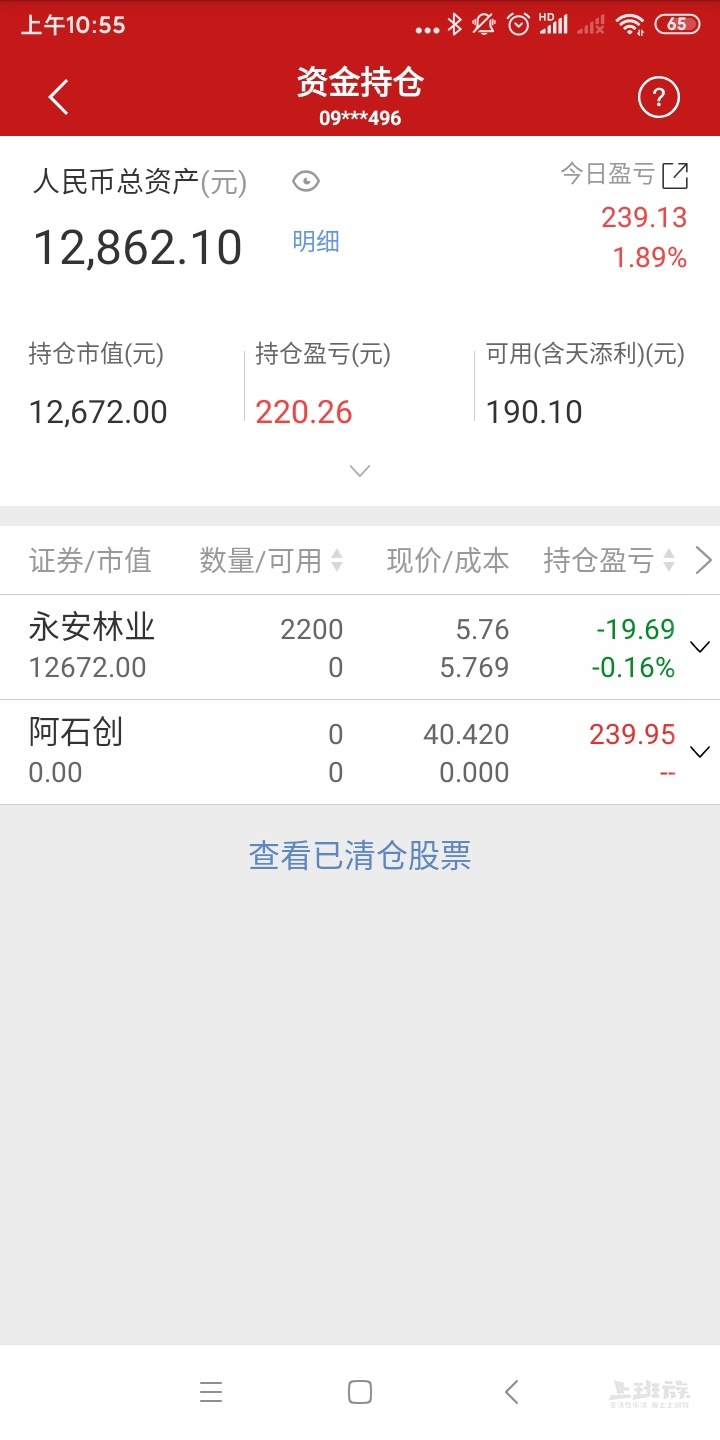Sort holdings by 持仓盈亏
The width and height of the screenshot is (720, 1440).
coord(609,561)
